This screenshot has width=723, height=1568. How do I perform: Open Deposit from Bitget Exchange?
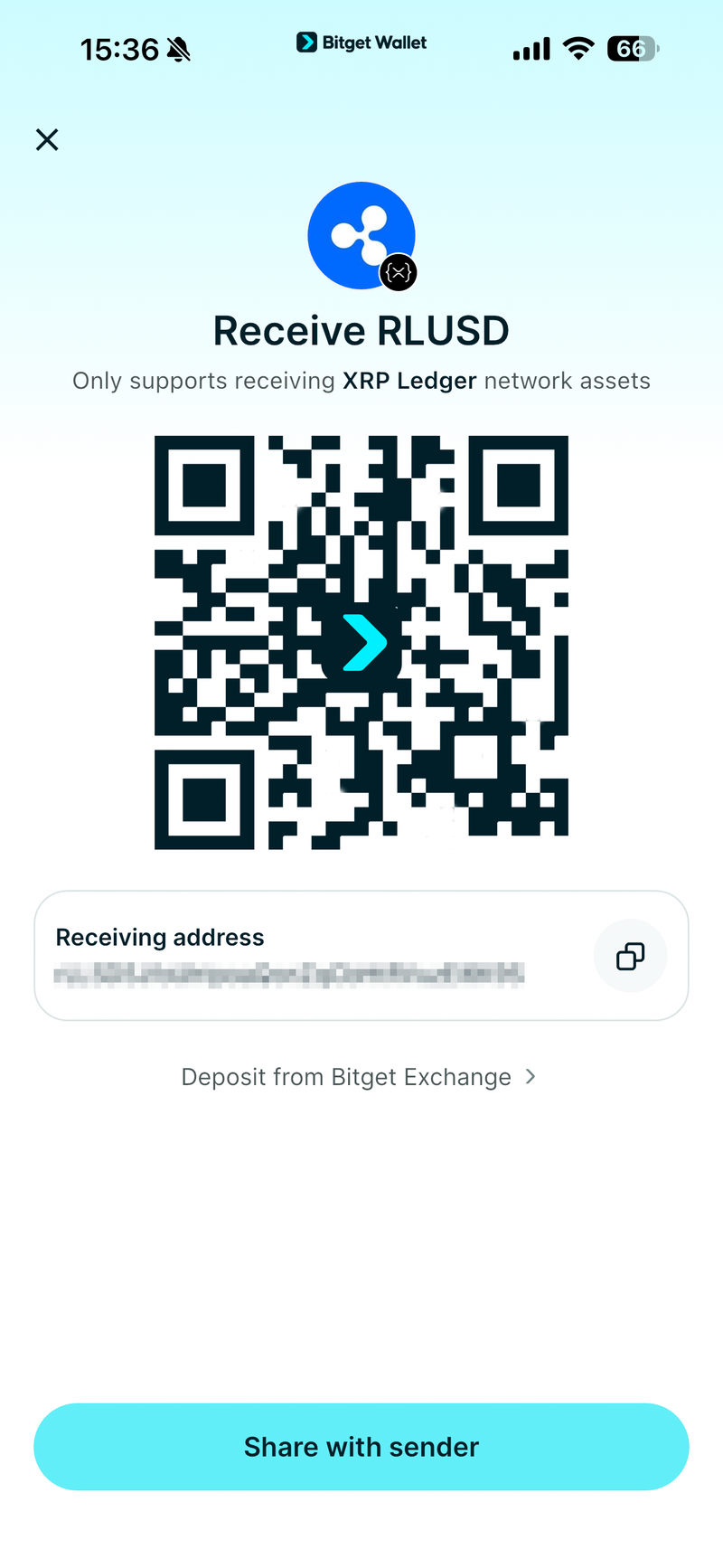(x=359, y=1077)
